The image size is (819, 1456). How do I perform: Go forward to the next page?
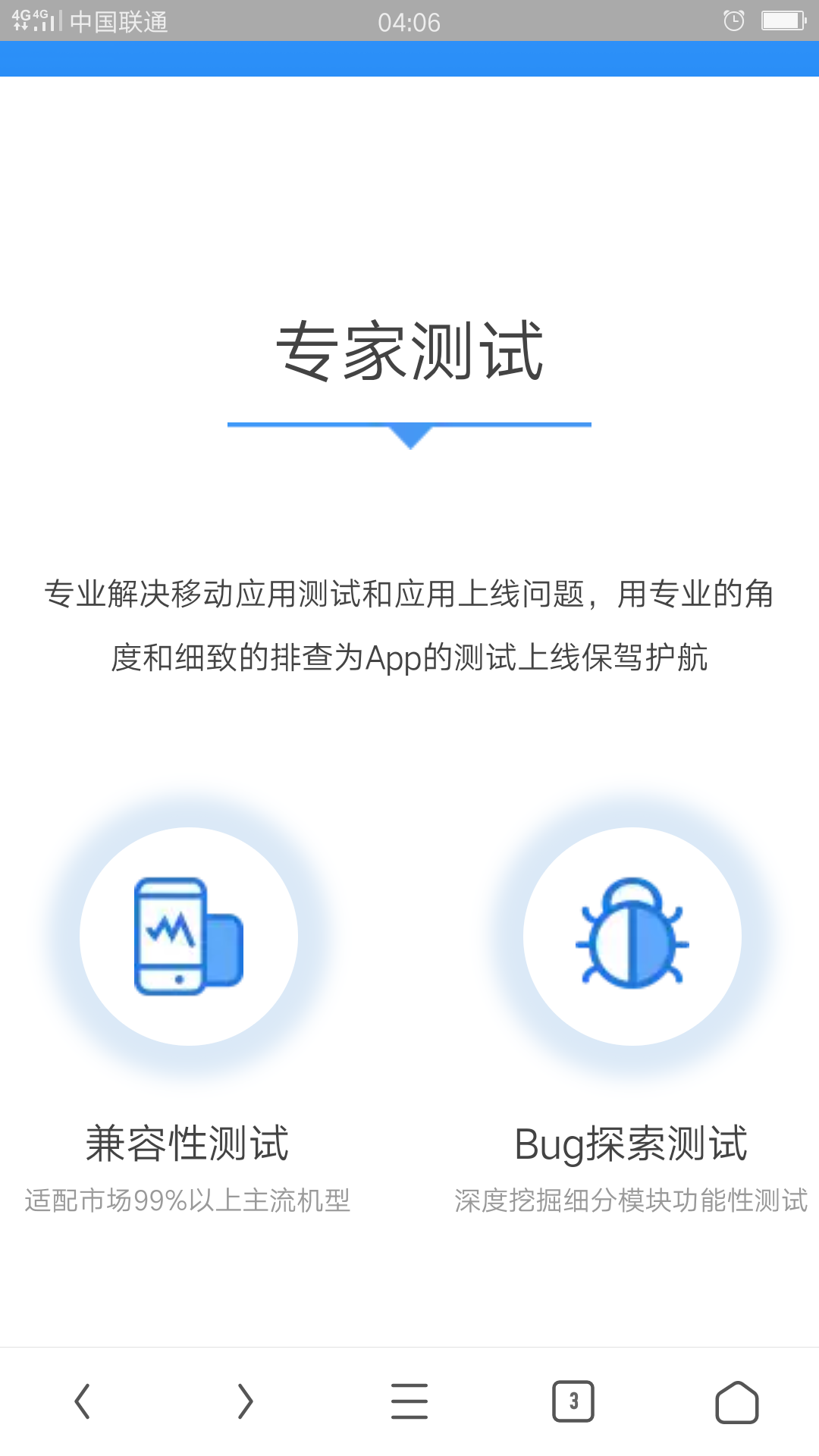245,1401
